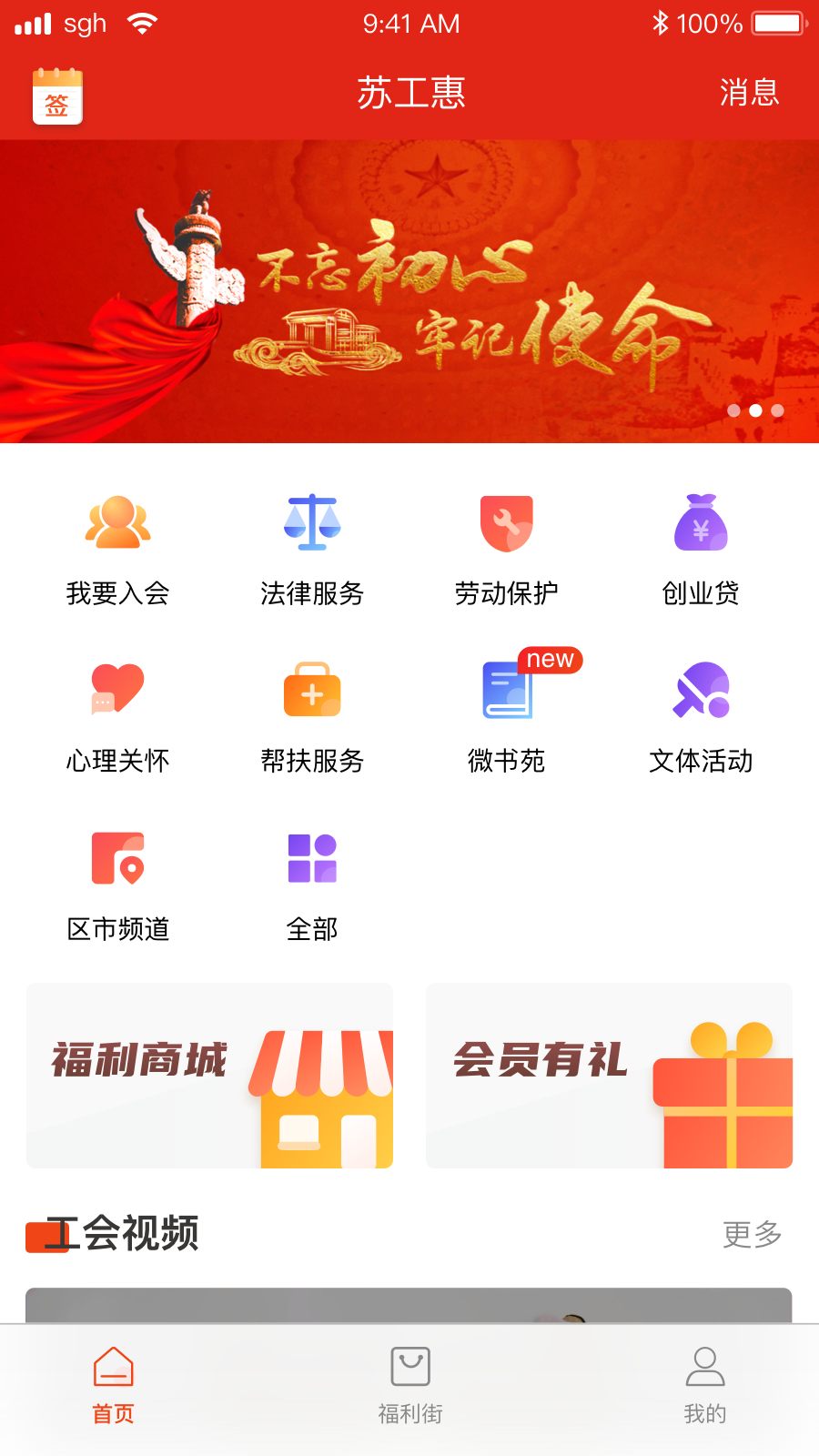Select the 首页 home tab
The width and height of the screenshot is (819, 1456).
(x=112, y=1385)
